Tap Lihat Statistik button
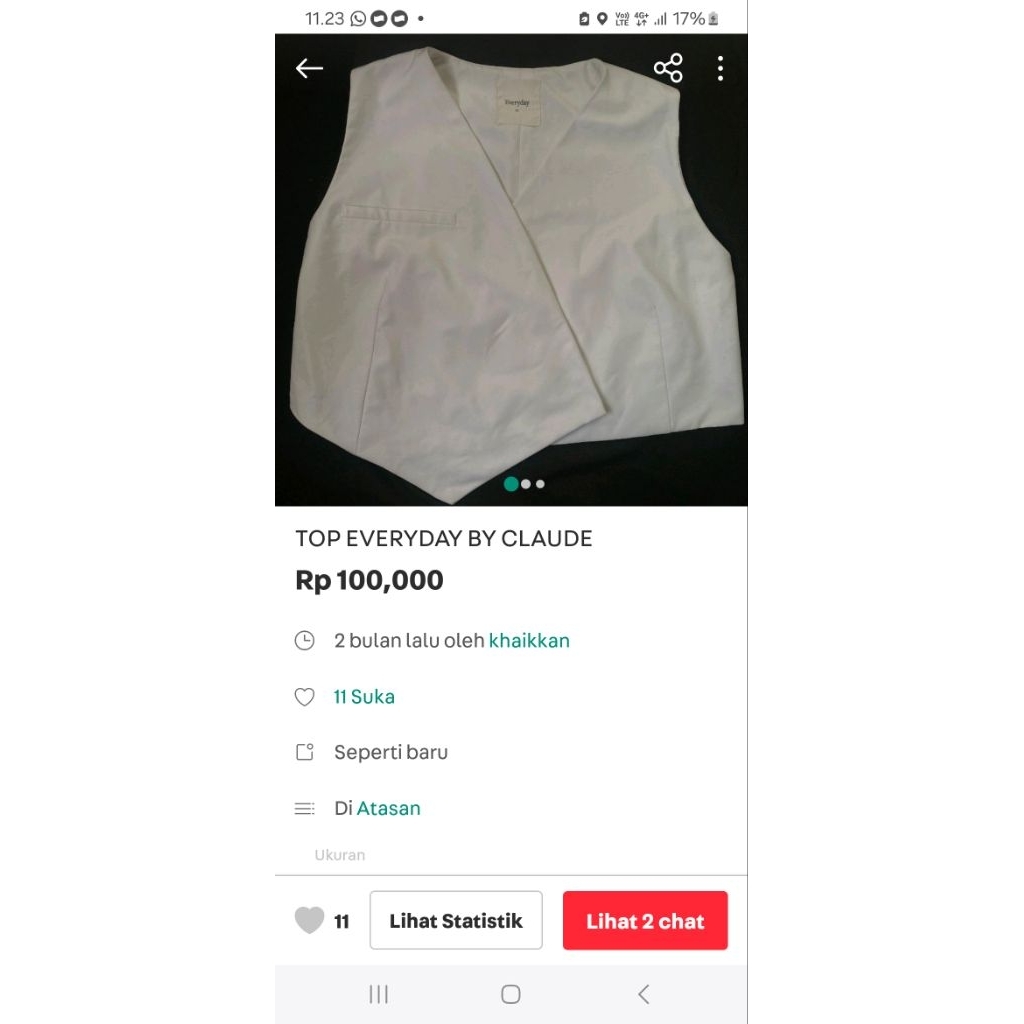The height and width of the screenshot is (1024, 1024). click(456, 921)
